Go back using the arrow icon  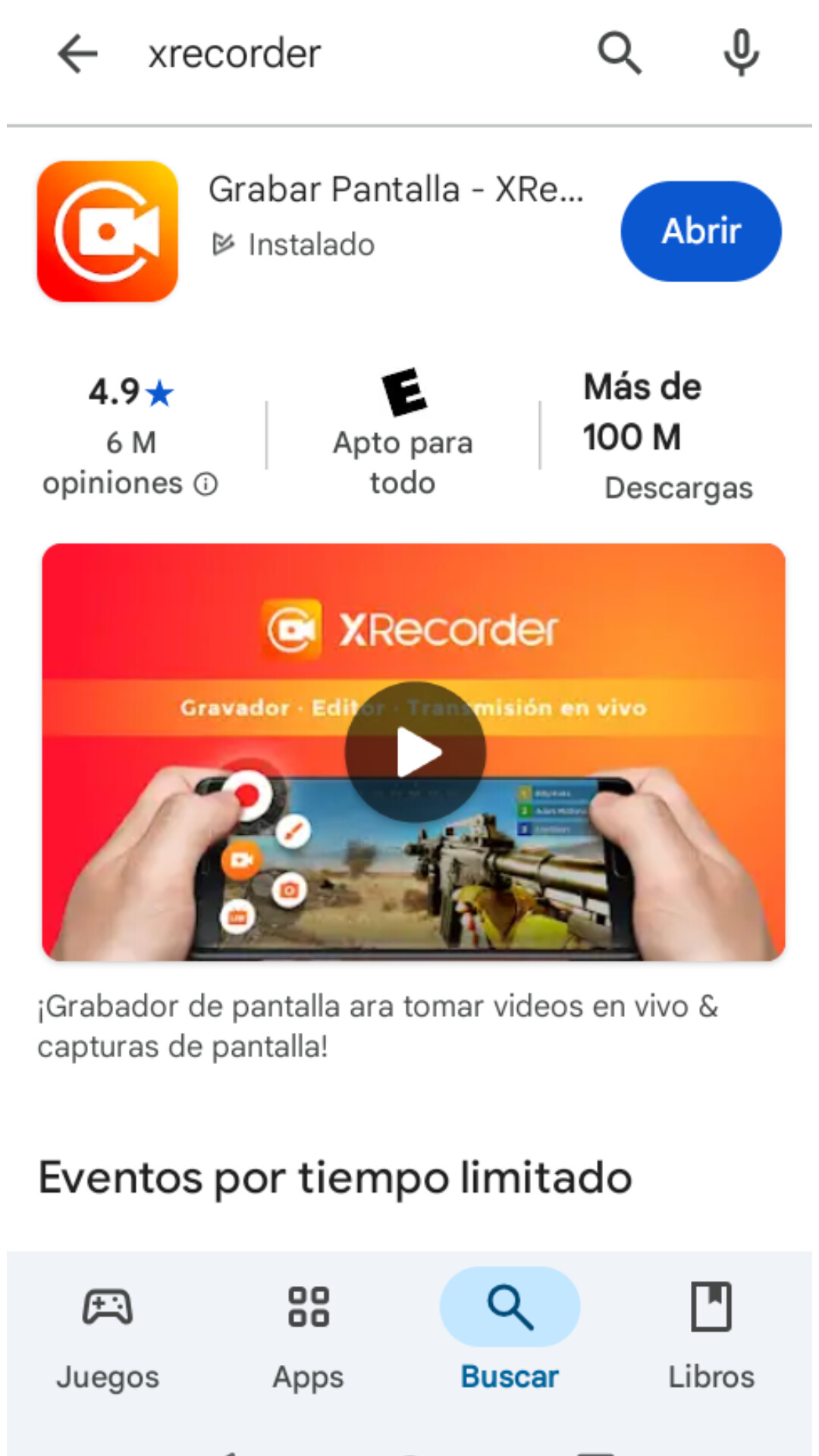click(77, 54)
